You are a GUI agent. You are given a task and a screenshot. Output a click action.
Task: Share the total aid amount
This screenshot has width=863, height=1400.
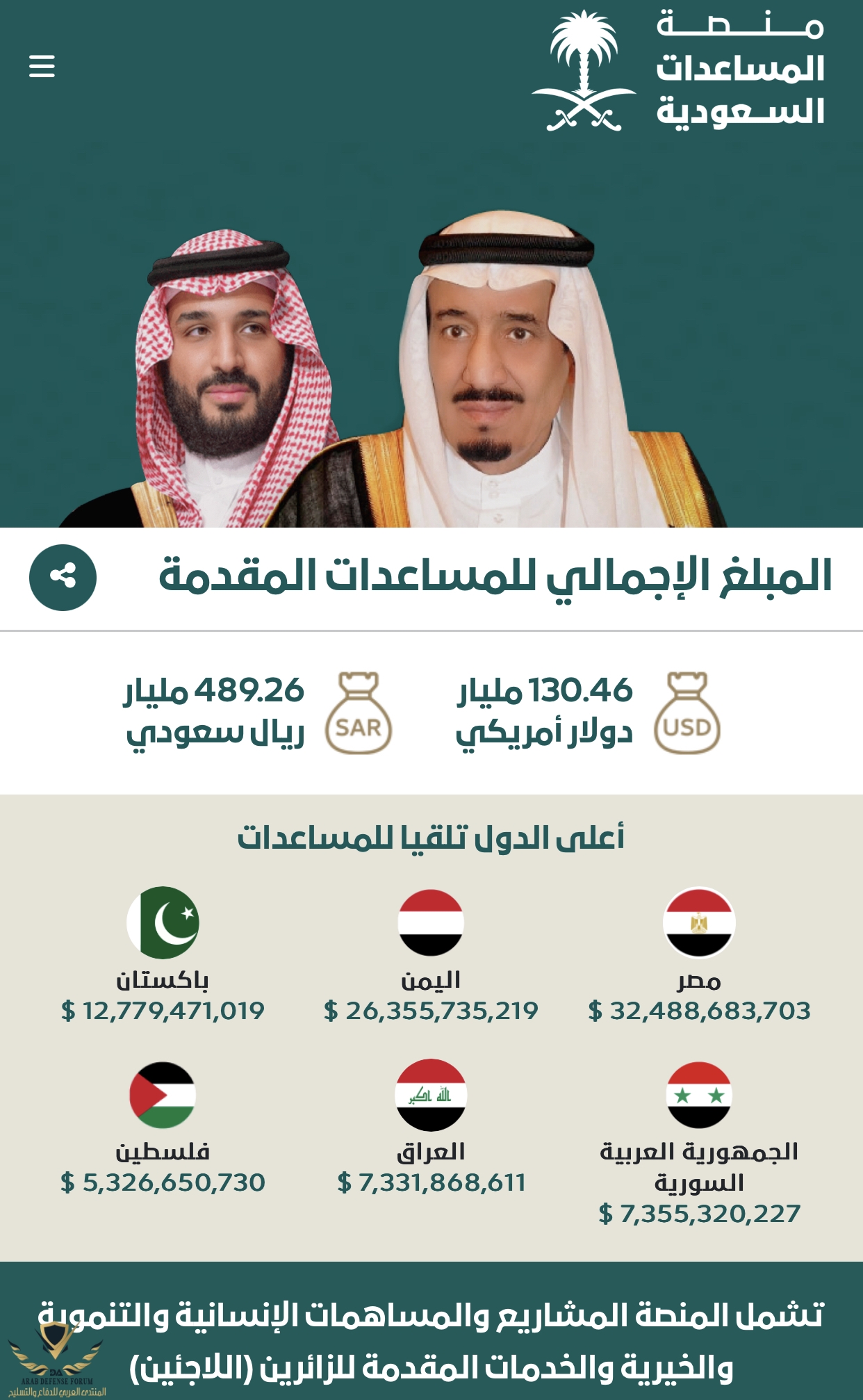coord(63,577)
